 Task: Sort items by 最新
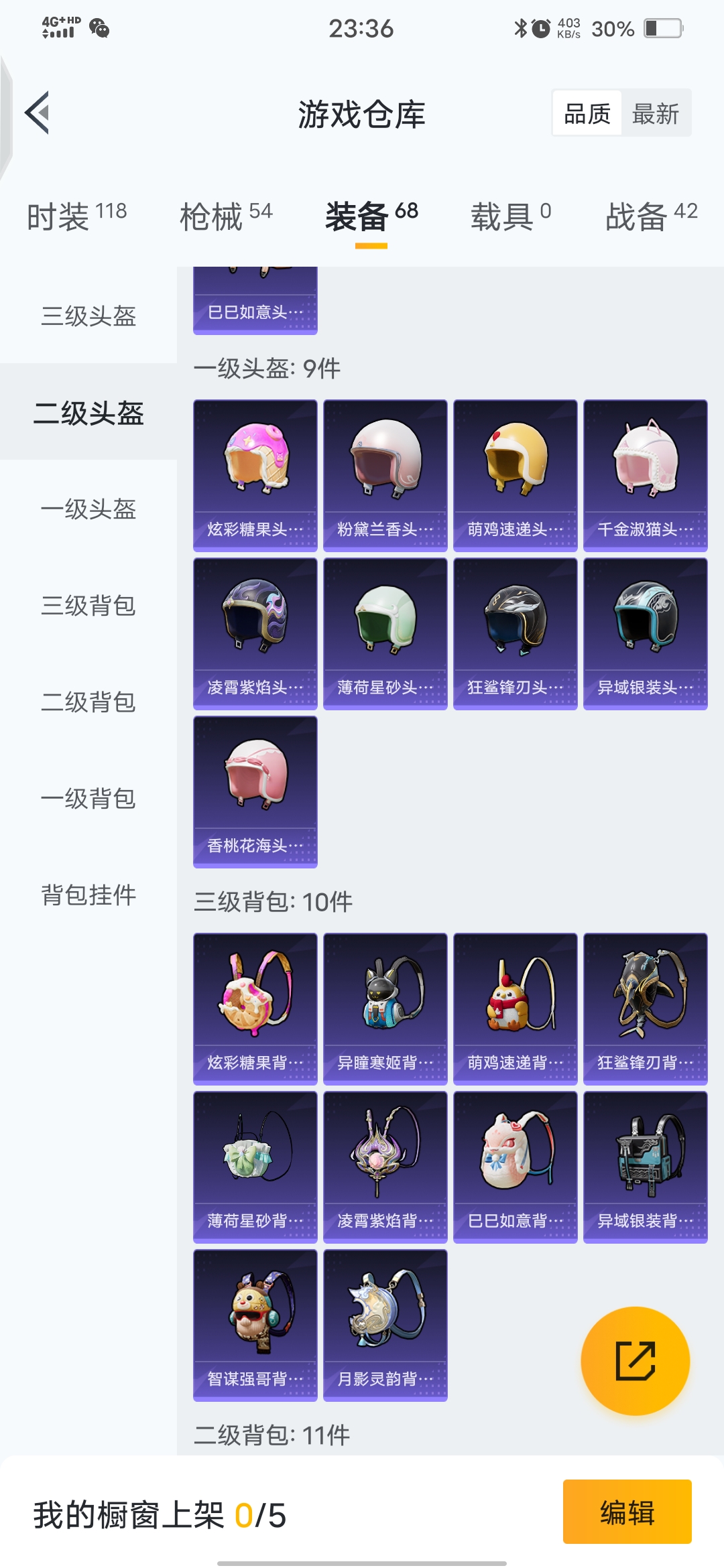(x=655, y=113)
